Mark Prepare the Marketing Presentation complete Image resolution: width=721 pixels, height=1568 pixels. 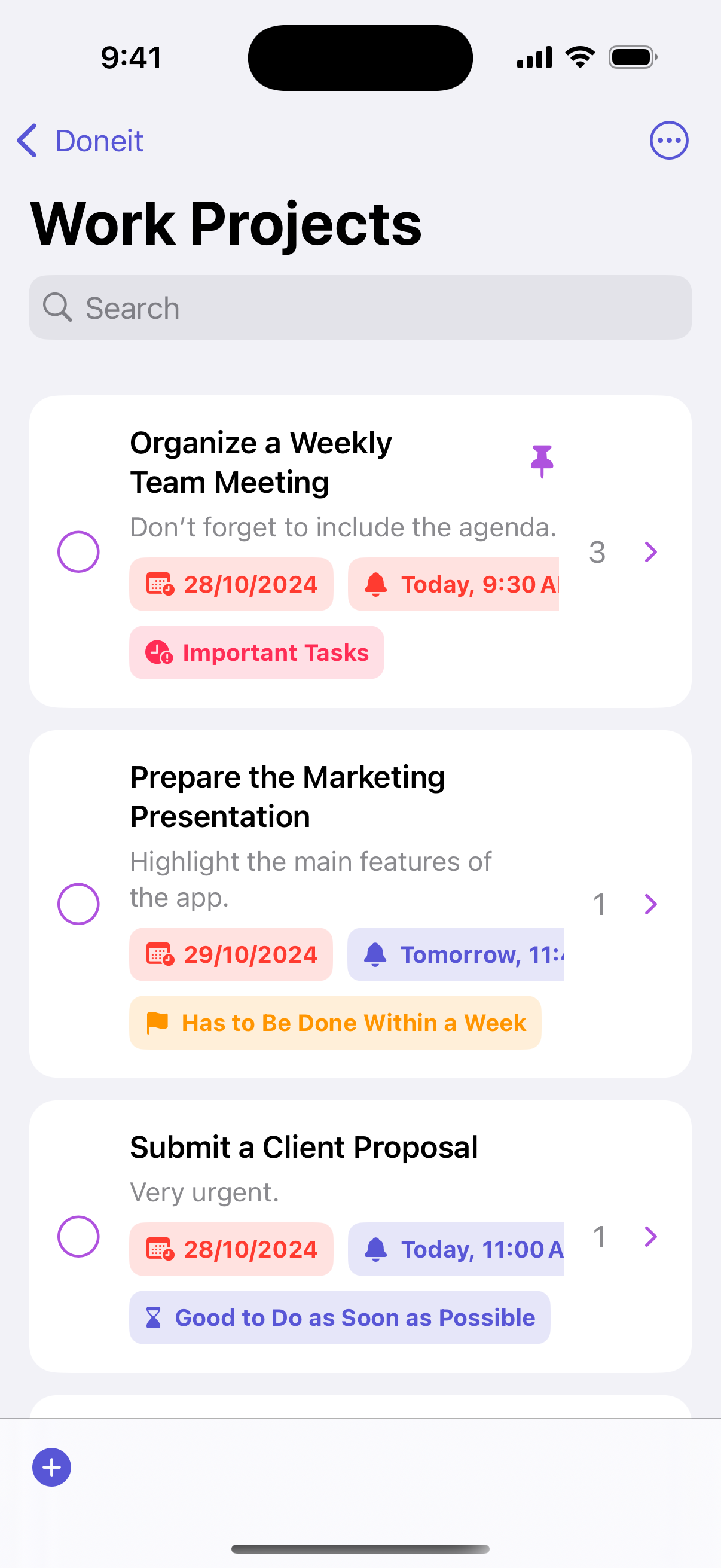pos(78,904)
